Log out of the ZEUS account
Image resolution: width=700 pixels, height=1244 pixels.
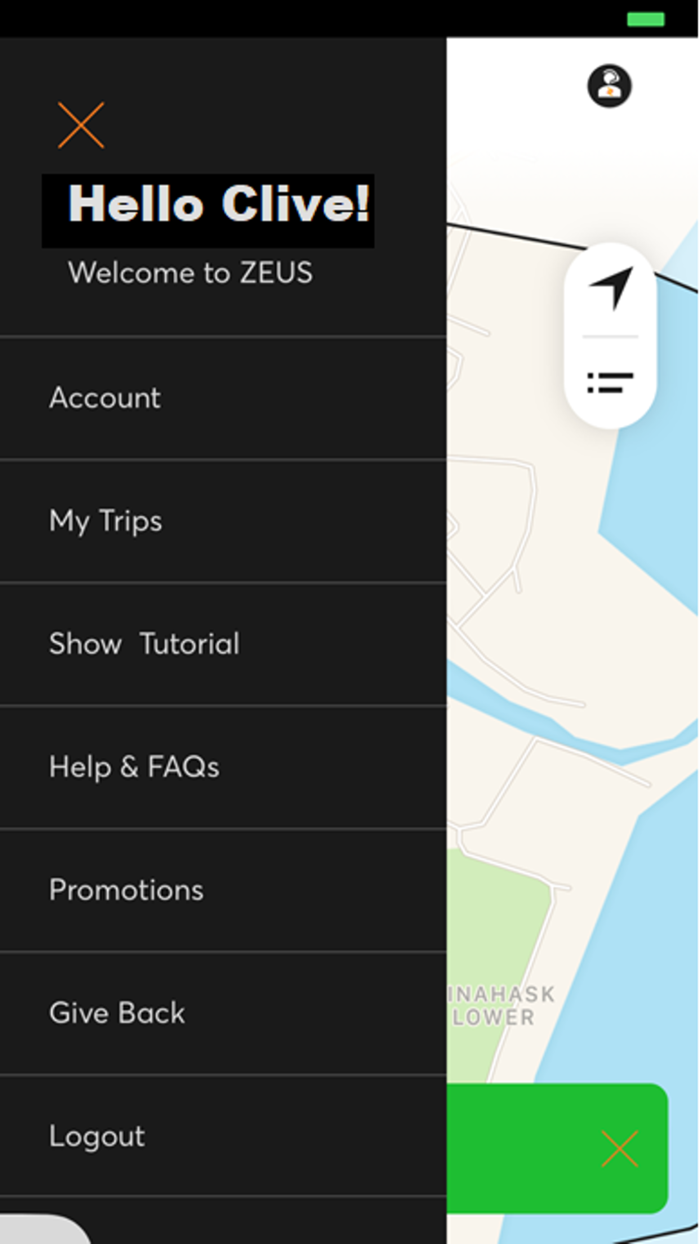97,1136
